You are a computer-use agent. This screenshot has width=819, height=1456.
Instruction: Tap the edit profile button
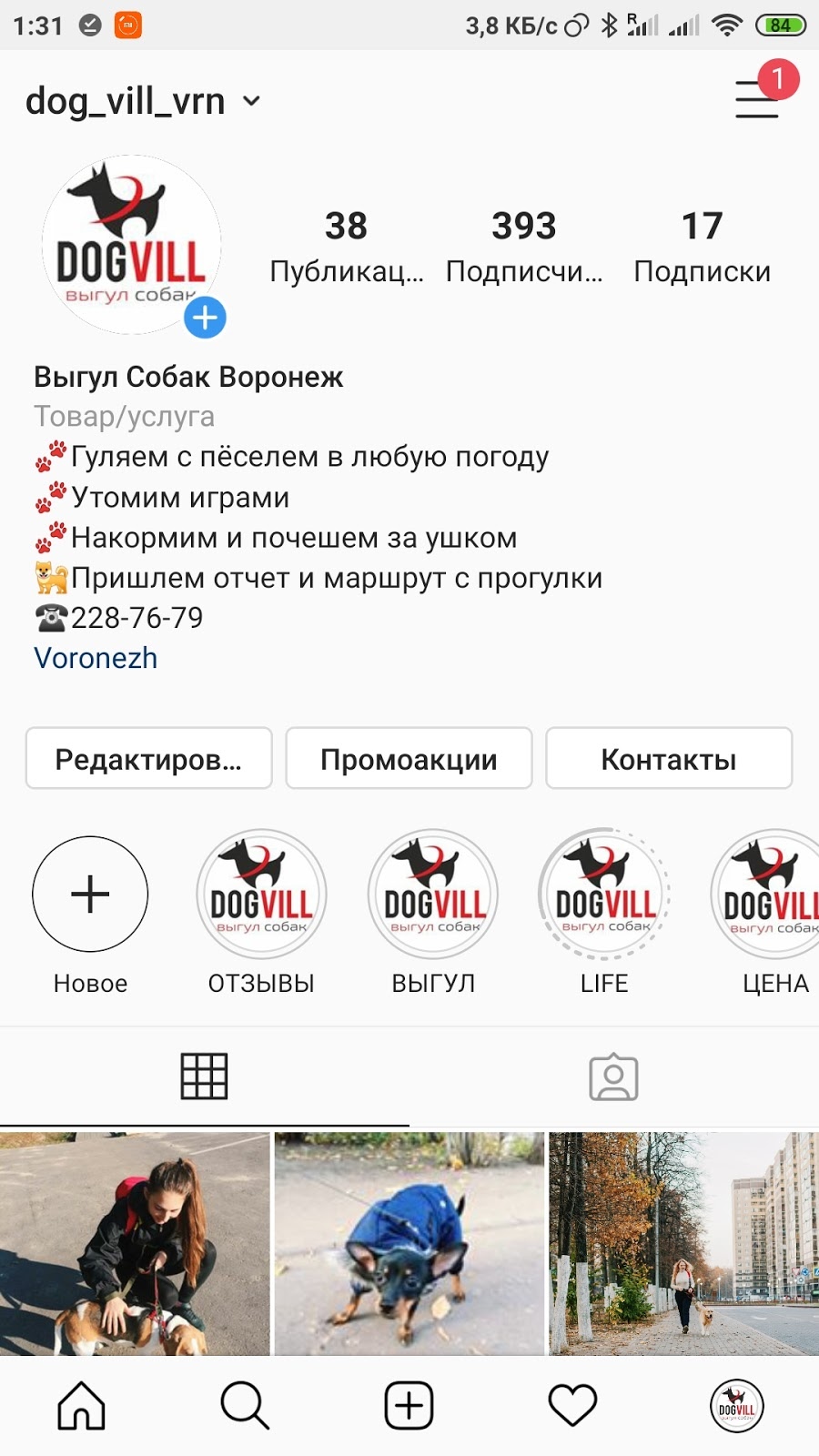coord(148,758)
